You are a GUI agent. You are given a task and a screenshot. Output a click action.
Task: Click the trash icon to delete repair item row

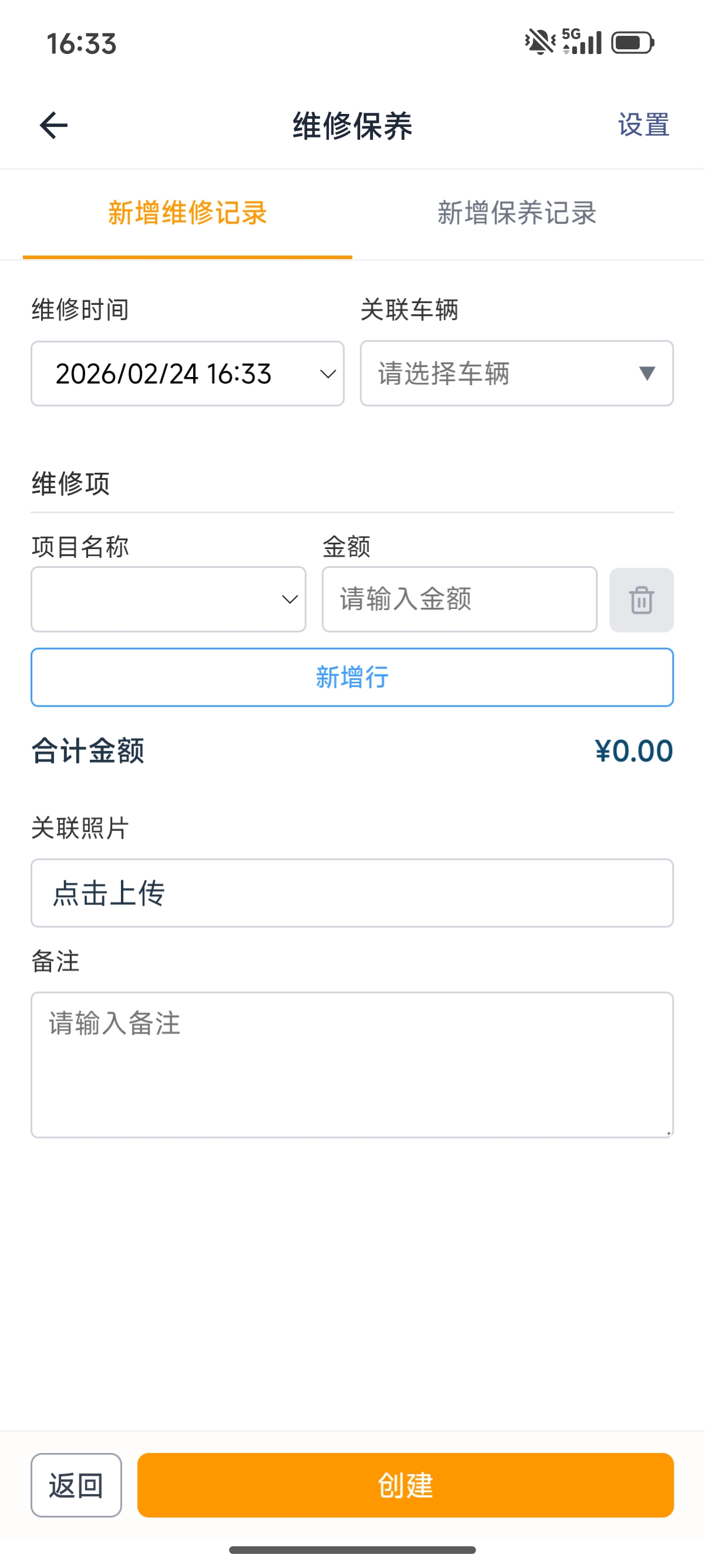tap(641, 600)
